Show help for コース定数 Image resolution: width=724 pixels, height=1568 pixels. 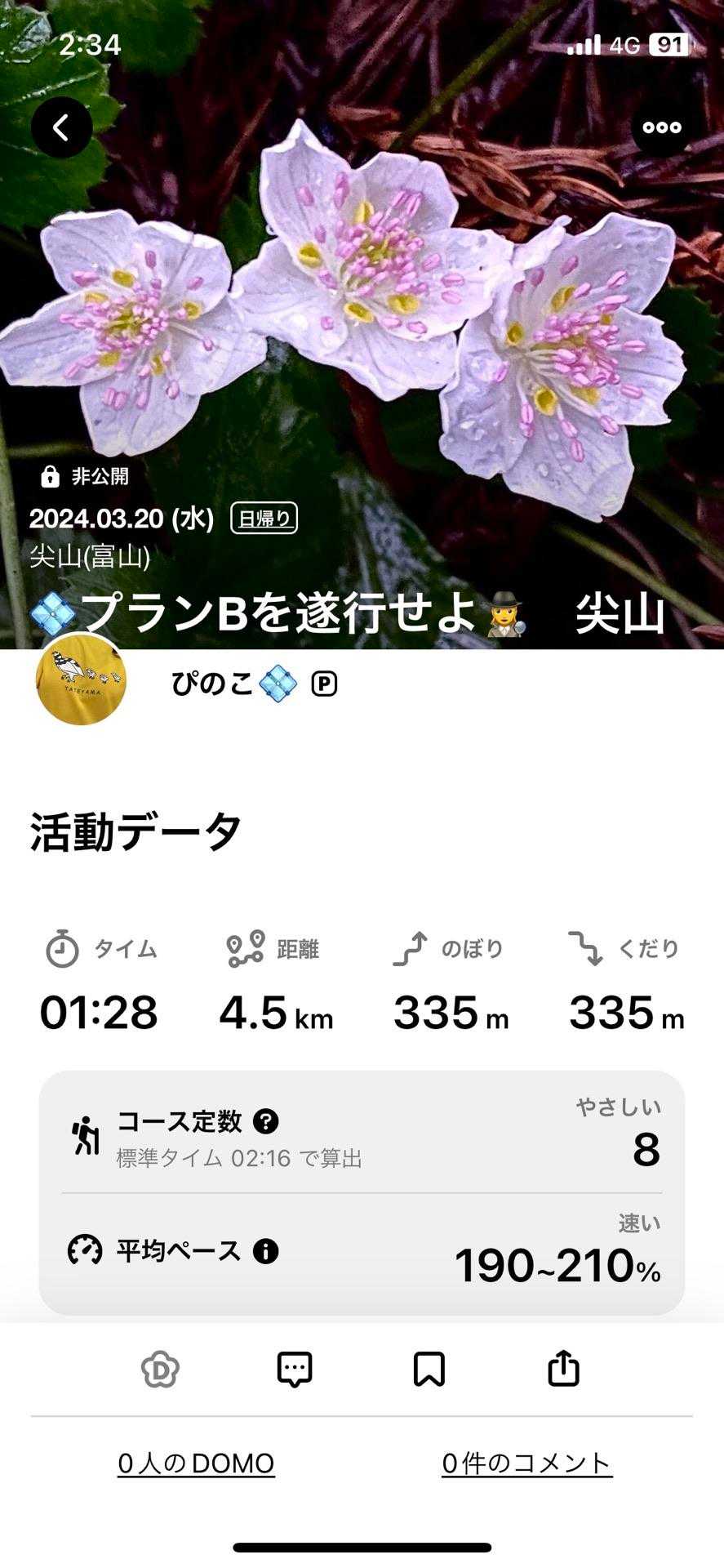[266, 1121]
